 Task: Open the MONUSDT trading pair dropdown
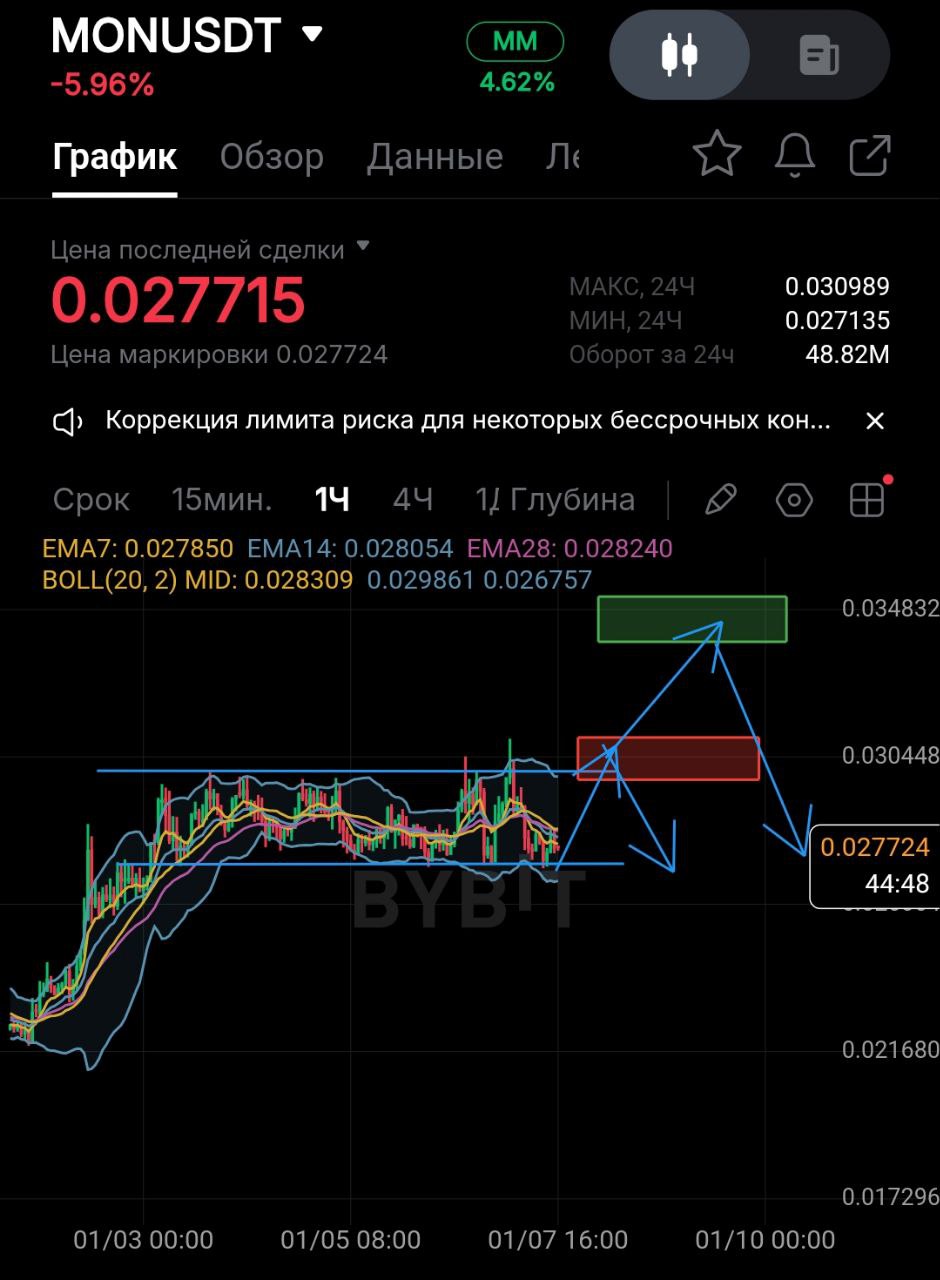(x=312, y=35)
